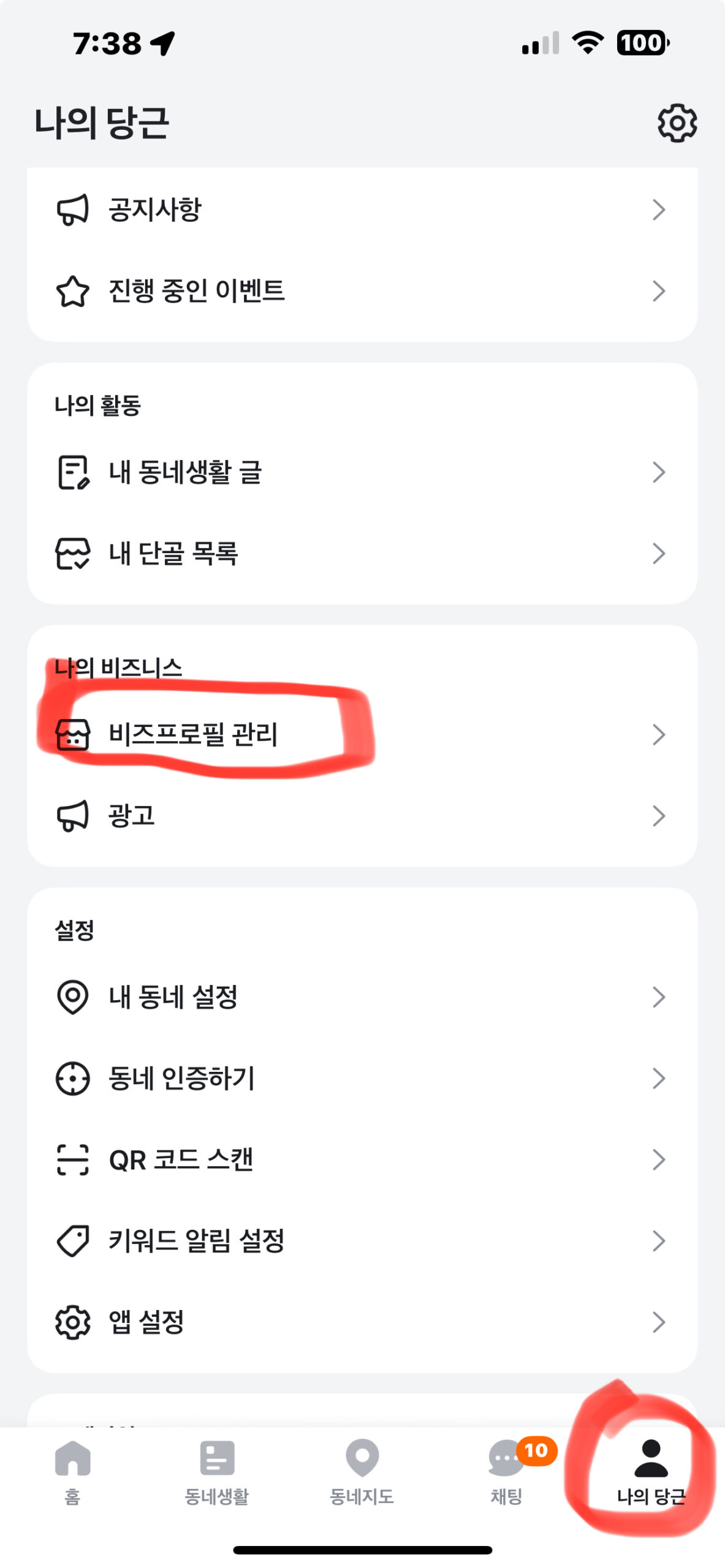Switch to the 동네생활 tab
The height and width of the screenshot is (1568, 725).
coord(217,1471)
